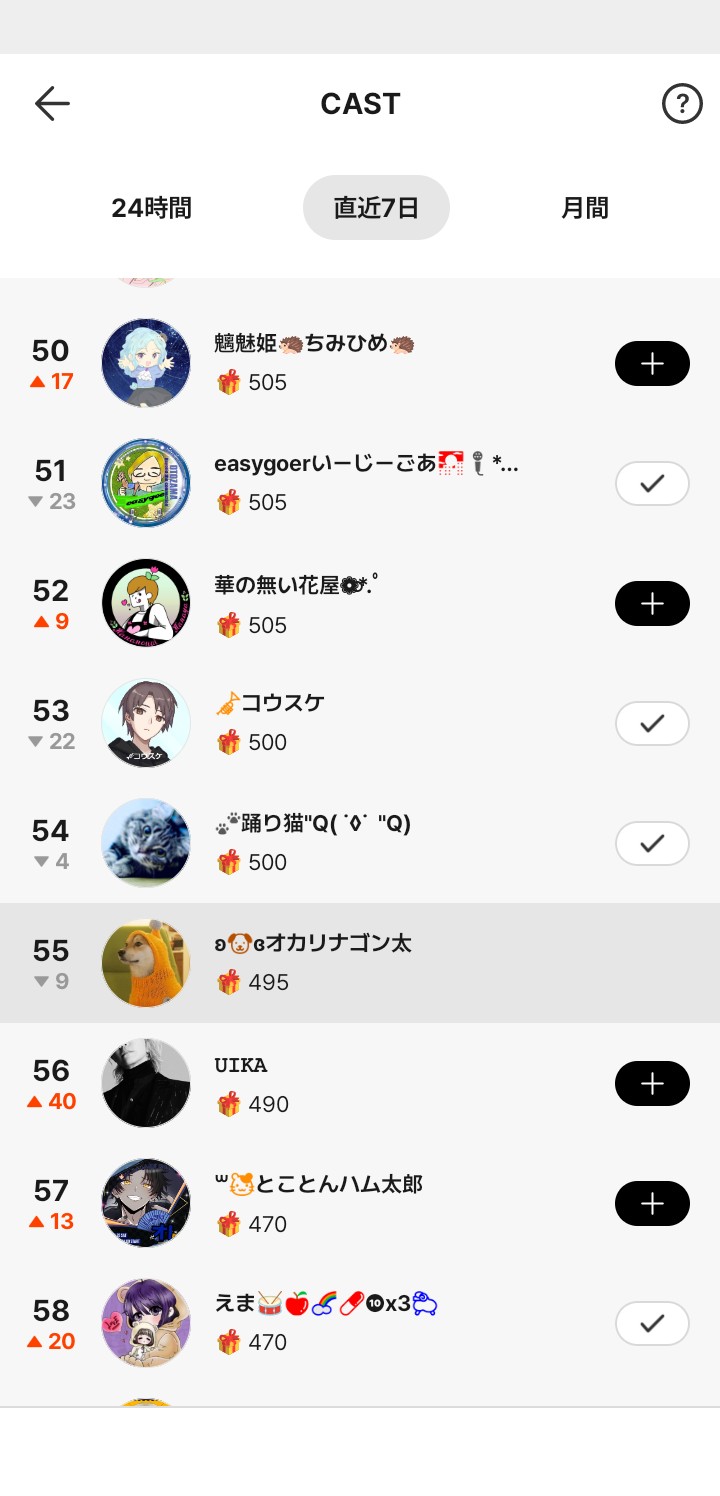Switch to the 24時間 tab
The height and width of the screenshot is (1496, 720).
point(151,208)
